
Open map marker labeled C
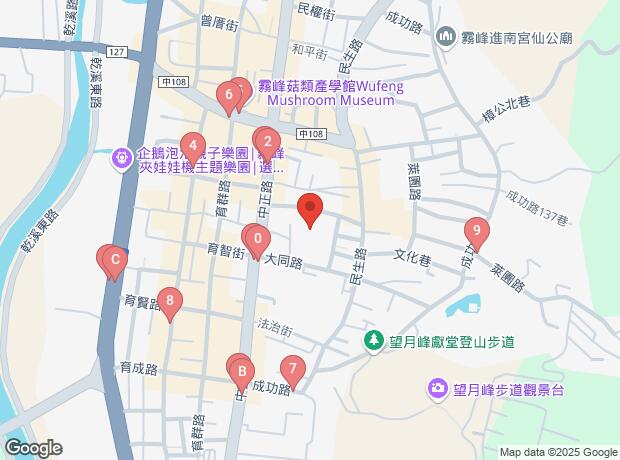[115, 263]
